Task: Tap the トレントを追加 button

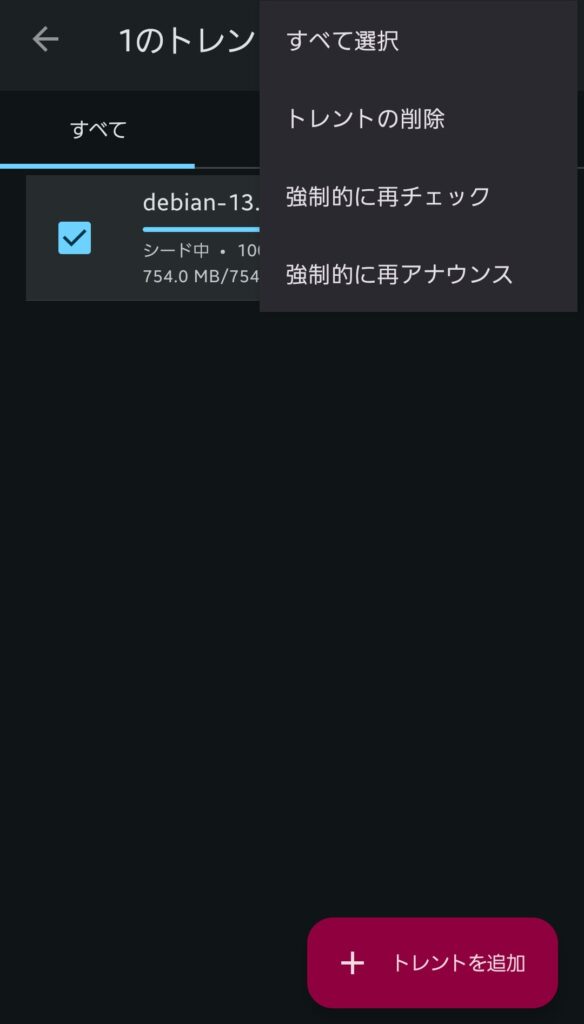Action: pos(432,963)
